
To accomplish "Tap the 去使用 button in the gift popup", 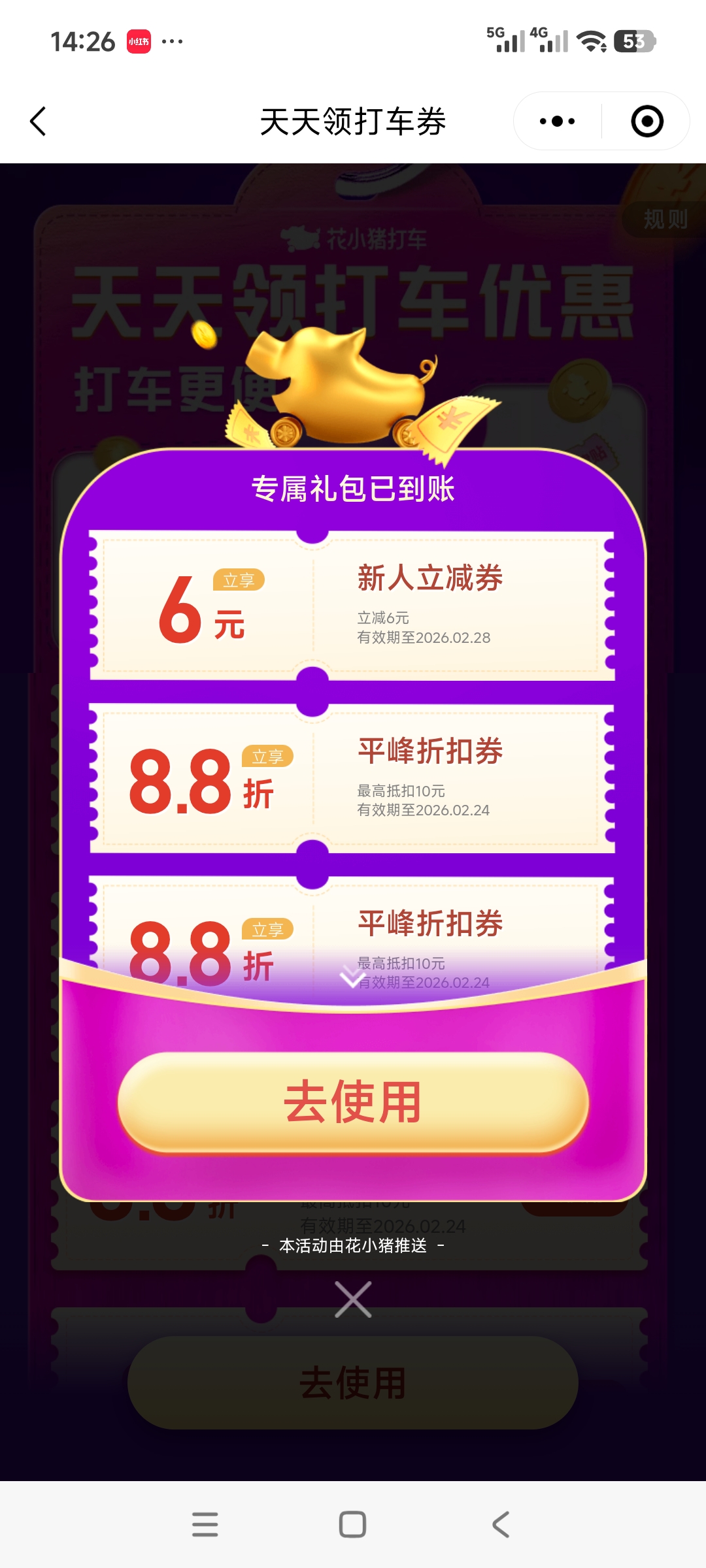I will tap(353, 1102).
